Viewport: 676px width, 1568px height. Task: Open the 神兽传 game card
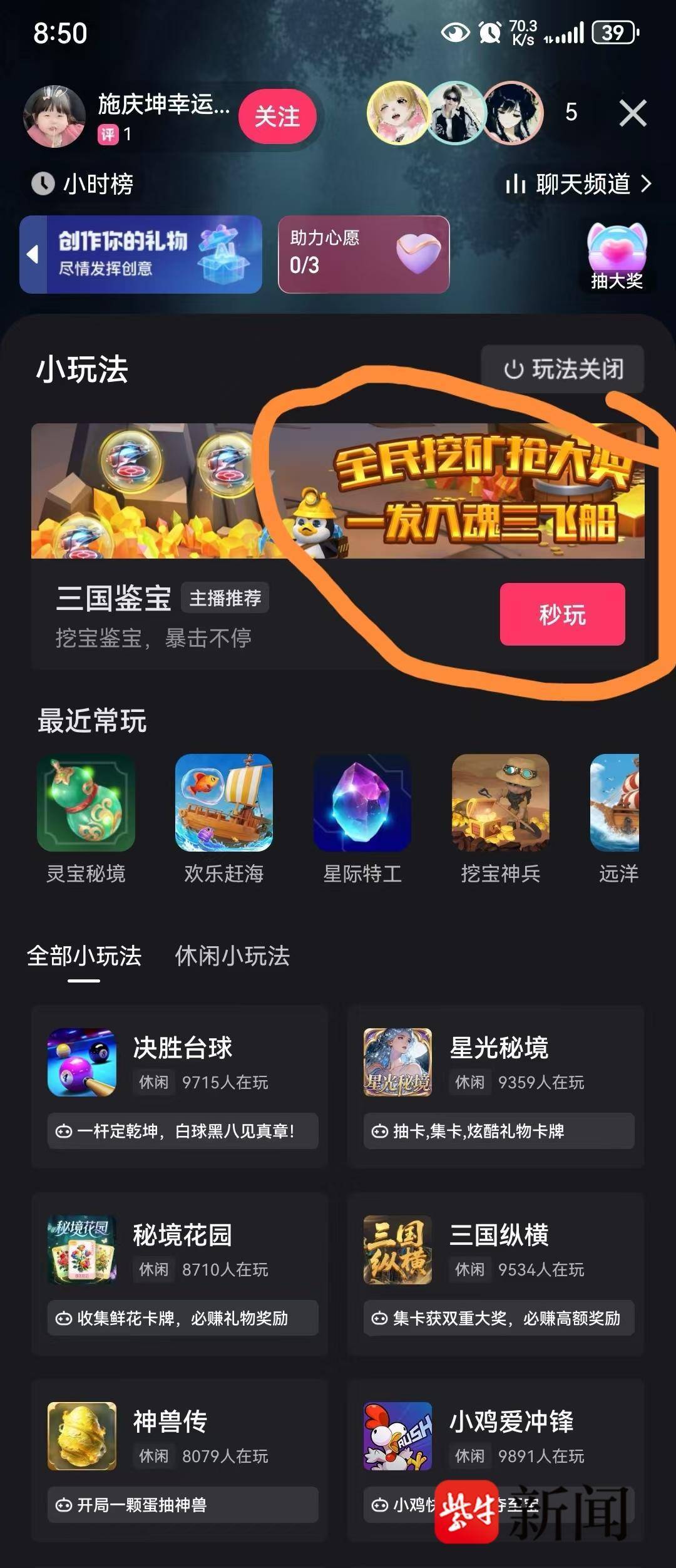[x=180, y=1458]
